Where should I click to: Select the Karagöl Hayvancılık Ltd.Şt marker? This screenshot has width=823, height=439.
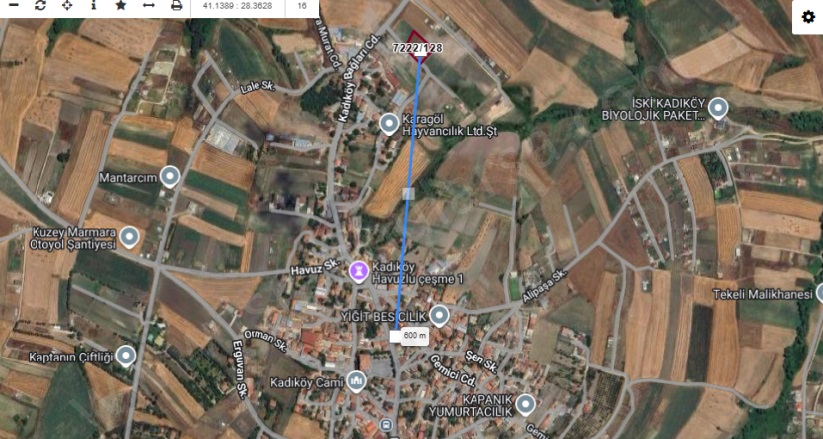(389, 123)
